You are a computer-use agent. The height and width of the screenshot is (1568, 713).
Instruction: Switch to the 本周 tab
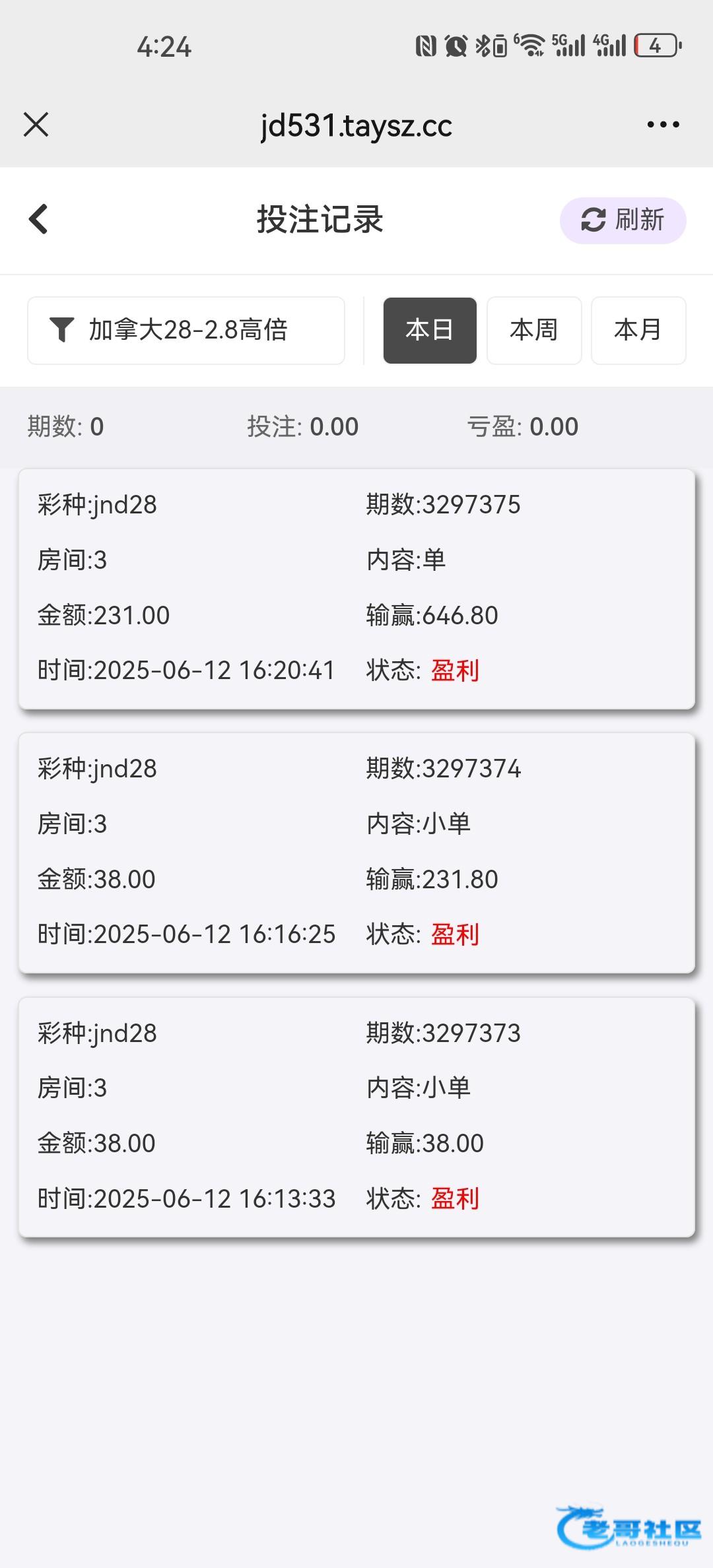534,330
